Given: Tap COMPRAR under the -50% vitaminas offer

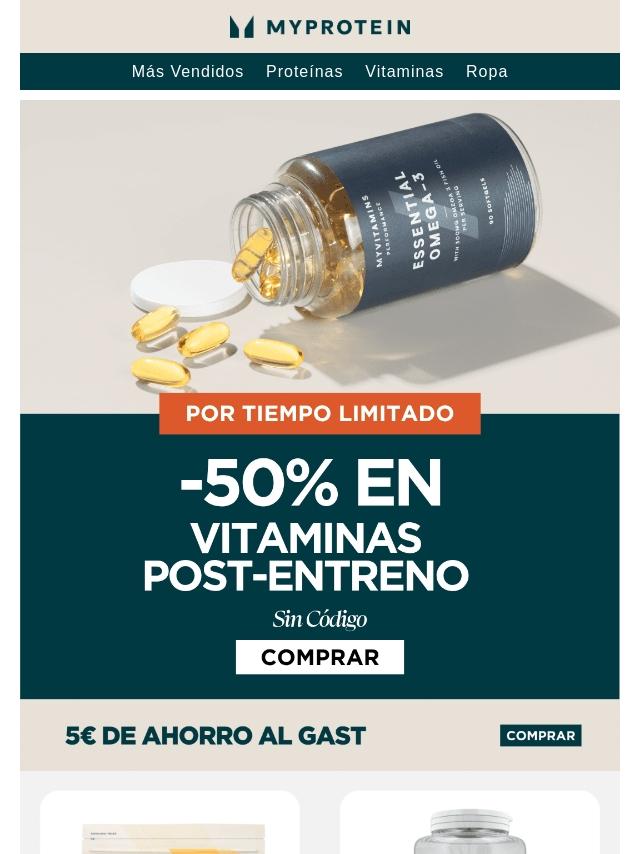Looking at the screenshot, I should [x=320, y=657].
